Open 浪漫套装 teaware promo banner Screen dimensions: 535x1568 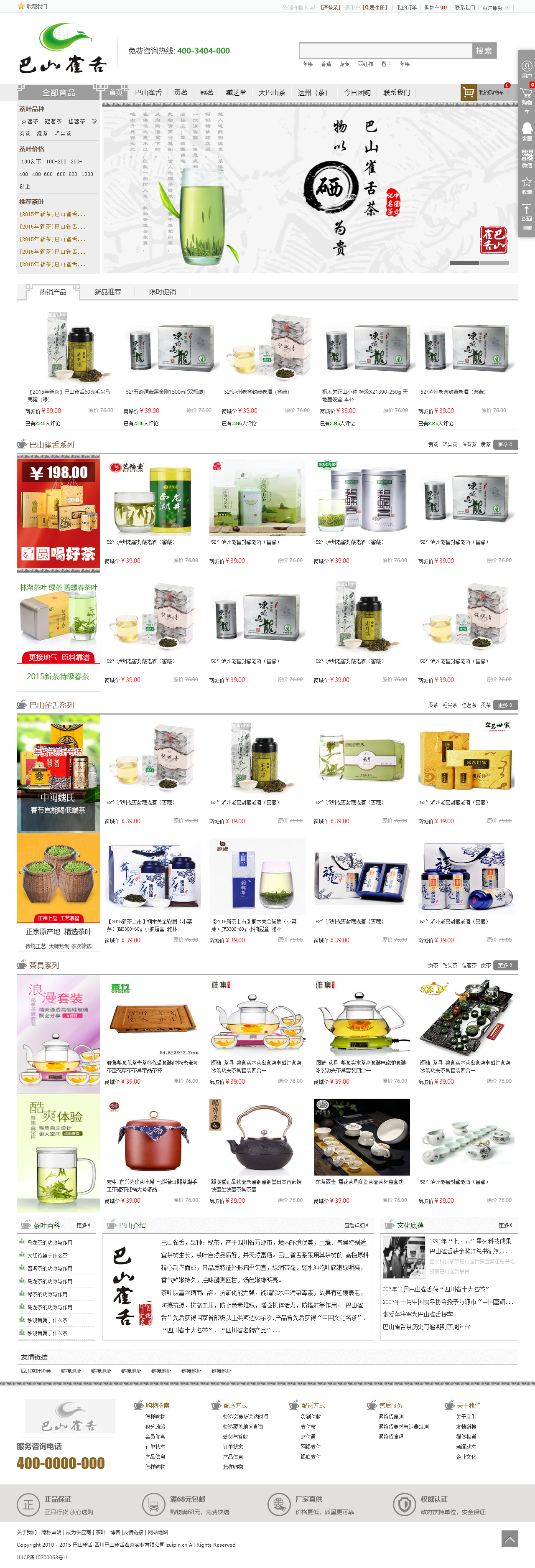tap(59, 1032)
